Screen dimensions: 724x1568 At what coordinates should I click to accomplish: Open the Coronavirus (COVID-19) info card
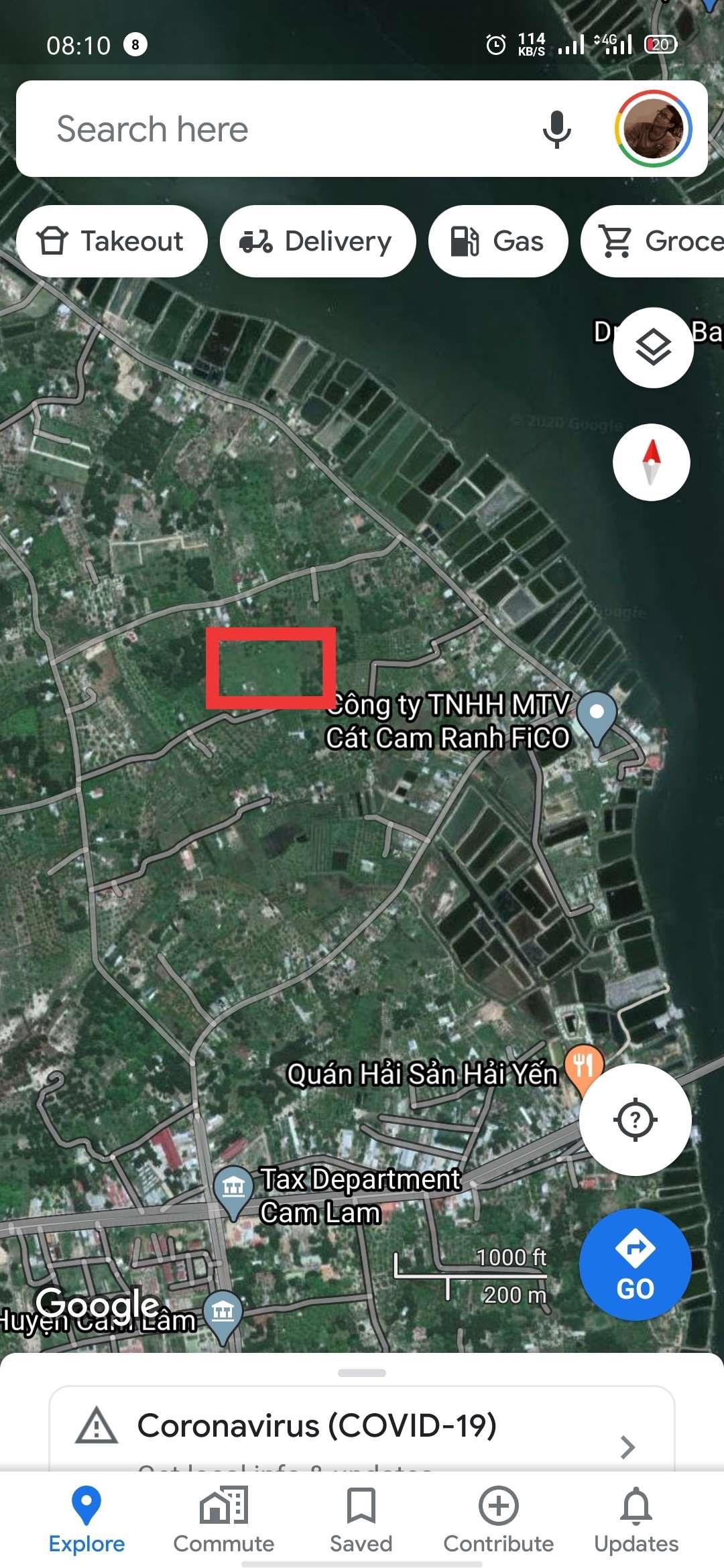coord(362,1427)
